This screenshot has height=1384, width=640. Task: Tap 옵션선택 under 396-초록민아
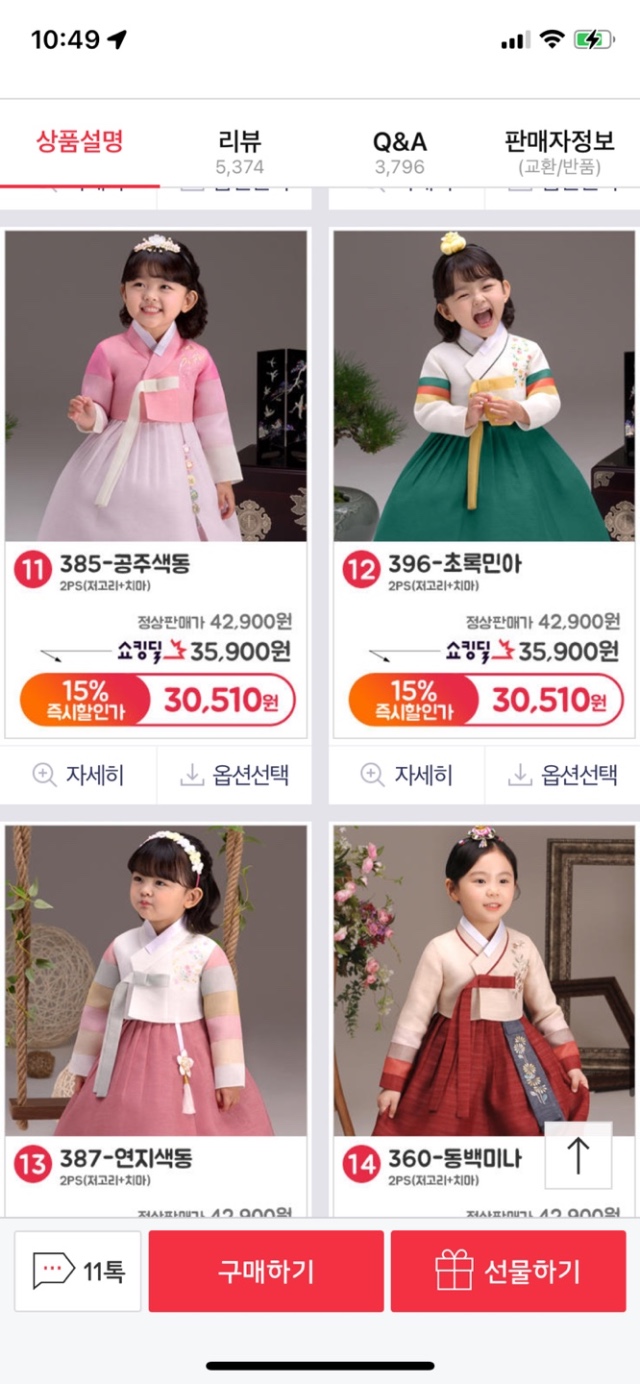coord(563,775)
